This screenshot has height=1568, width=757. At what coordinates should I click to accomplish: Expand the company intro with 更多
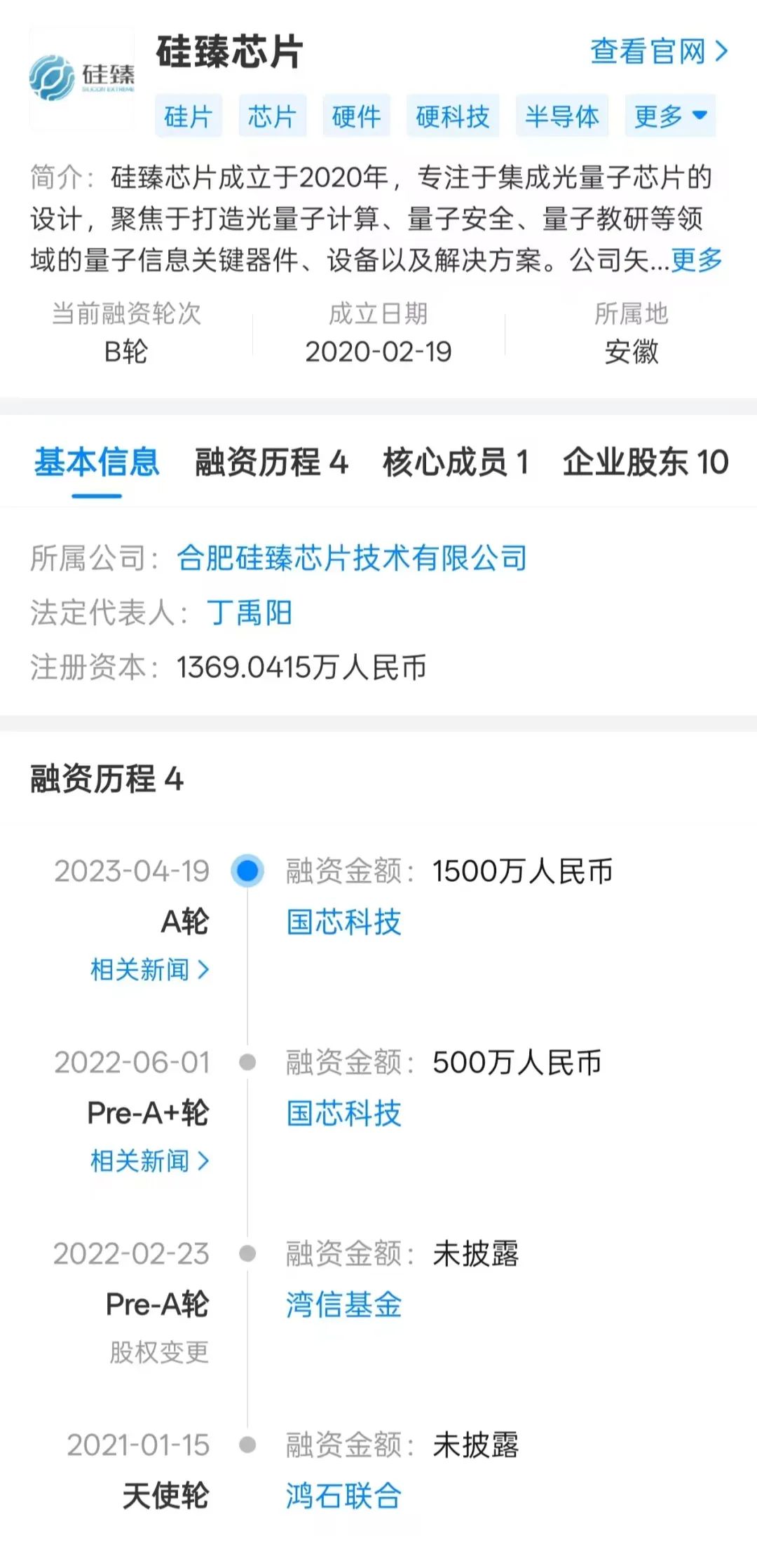point(697,260)
